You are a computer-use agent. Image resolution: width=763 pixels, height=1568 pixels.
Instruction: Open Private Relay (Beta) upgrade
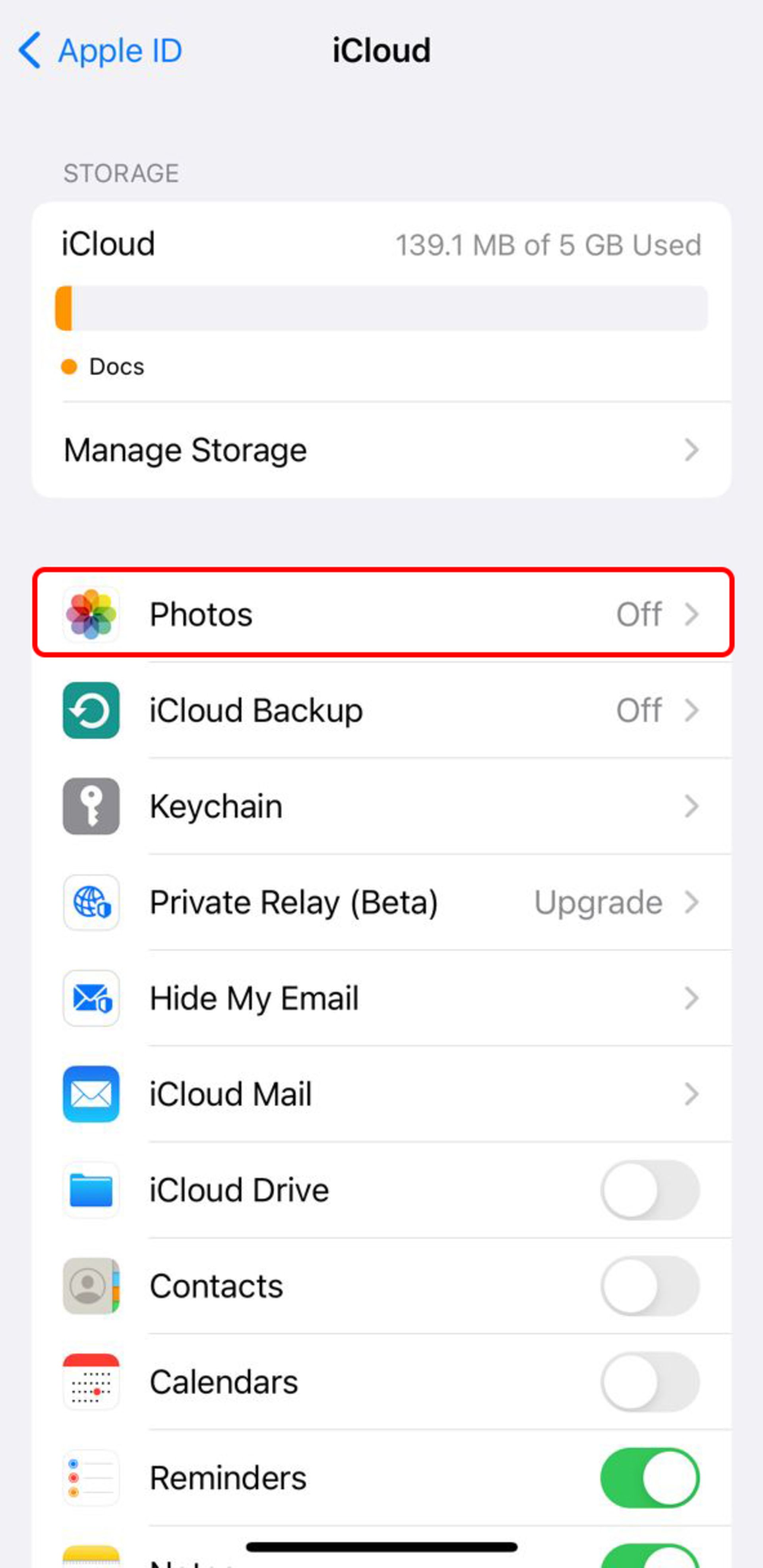pos(381,902)
